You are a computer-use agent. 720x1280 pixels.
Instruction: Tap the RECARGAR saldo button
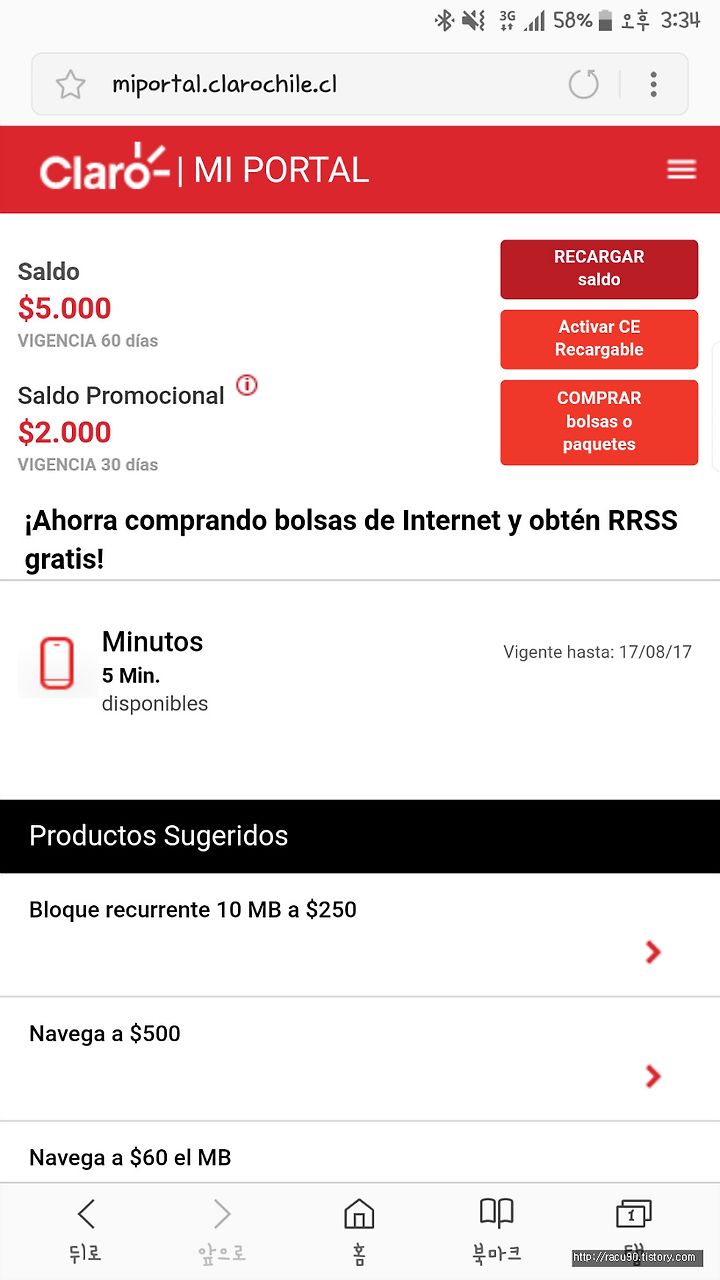(599, 269)
